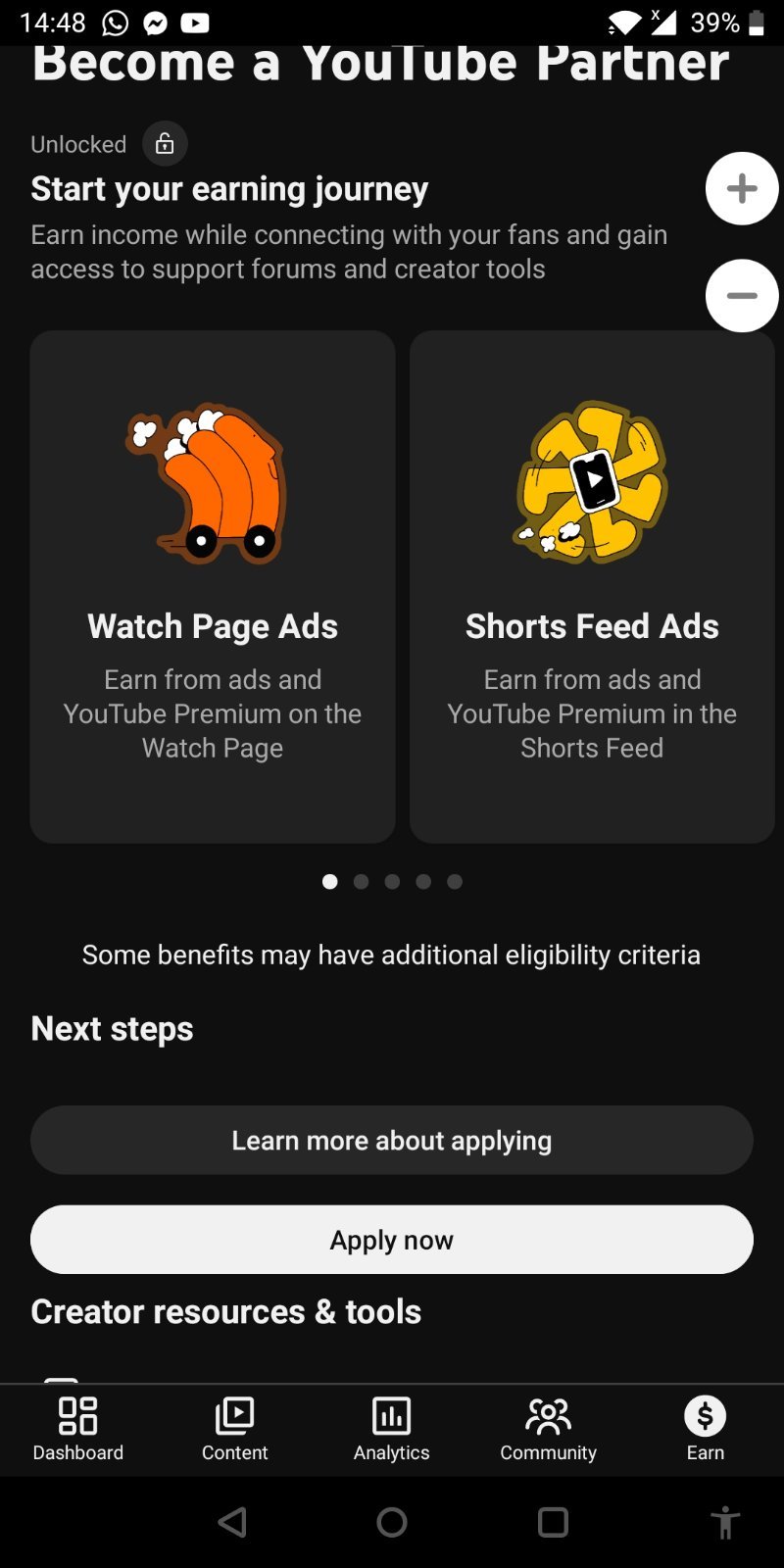The height and width of the screenshot is (1568, 784).
Task: Switch to the Content tab
Action: click(x=235, y=1430)
